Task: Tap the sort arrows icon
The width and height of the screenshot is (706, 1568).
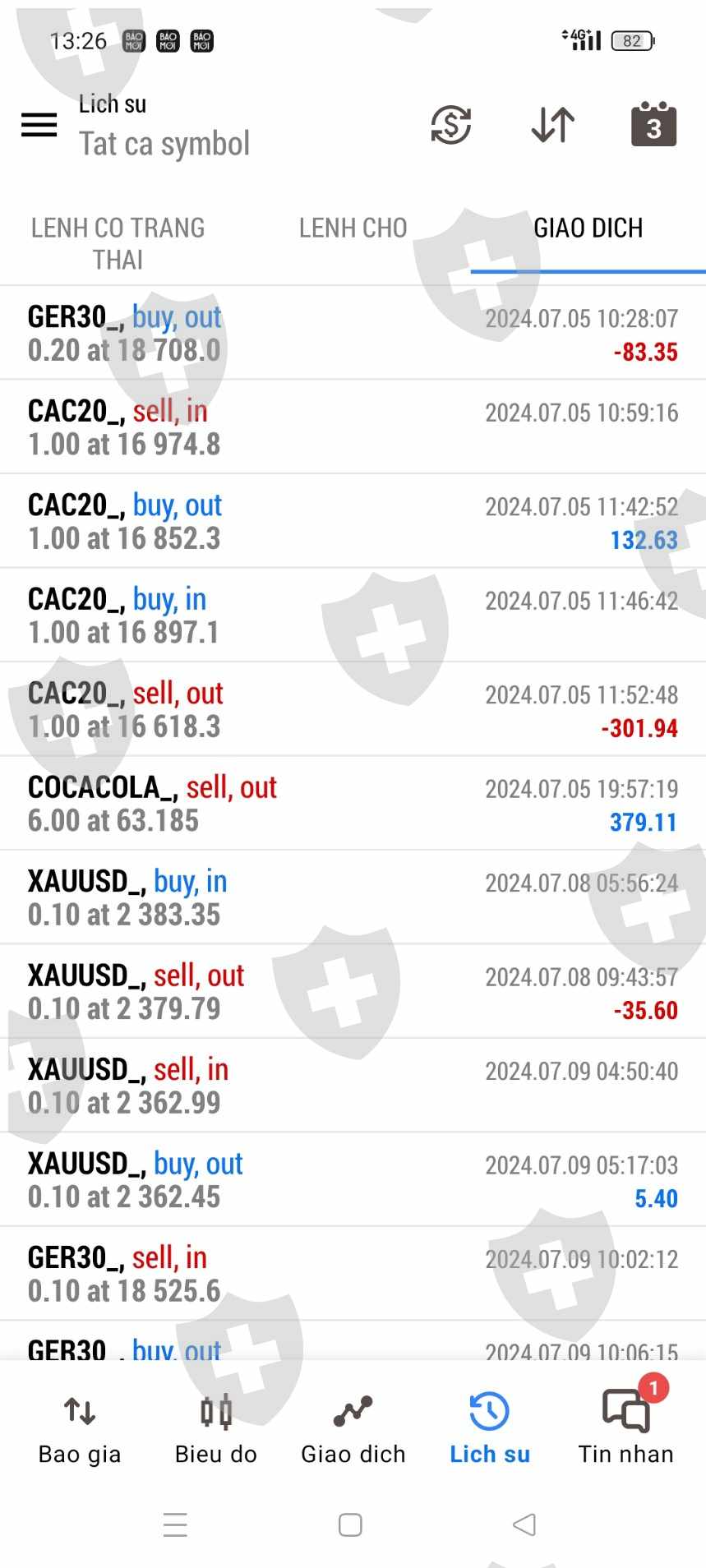Action: (552, 125)
